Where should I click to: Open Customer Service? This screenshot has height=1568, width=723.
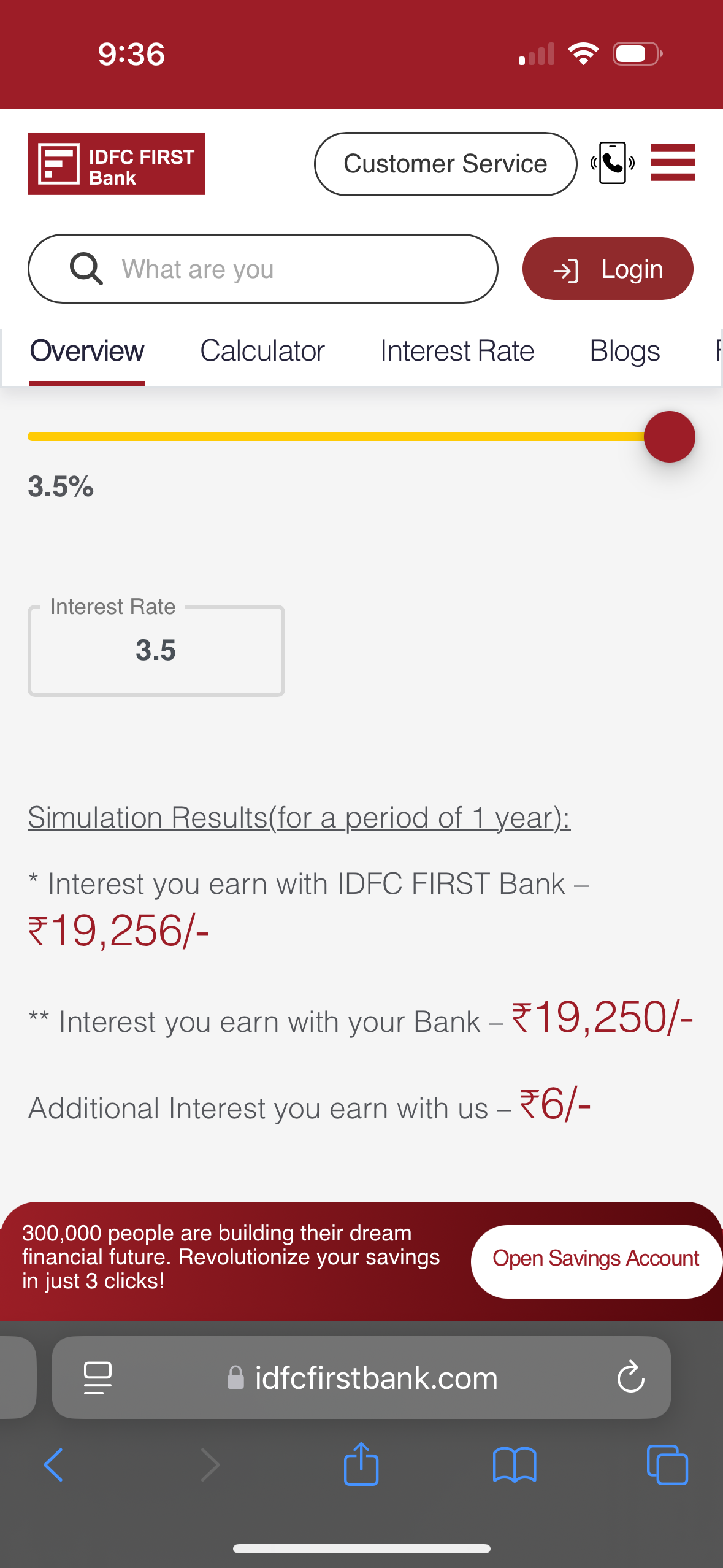coord(445,164)
